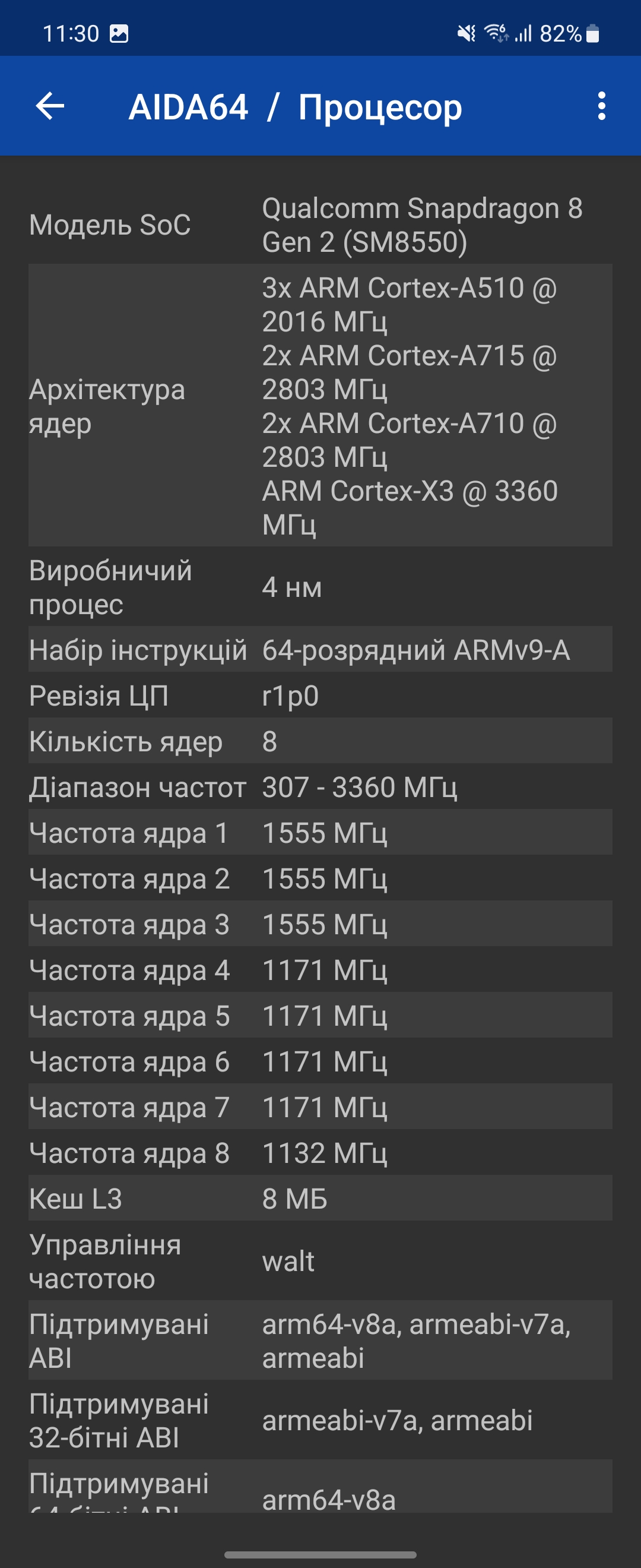The width and height of the screenshot is (641, 1568).
Task: Go back from the Процесор page
Action: pyautogui.click(x=50, y=106)
